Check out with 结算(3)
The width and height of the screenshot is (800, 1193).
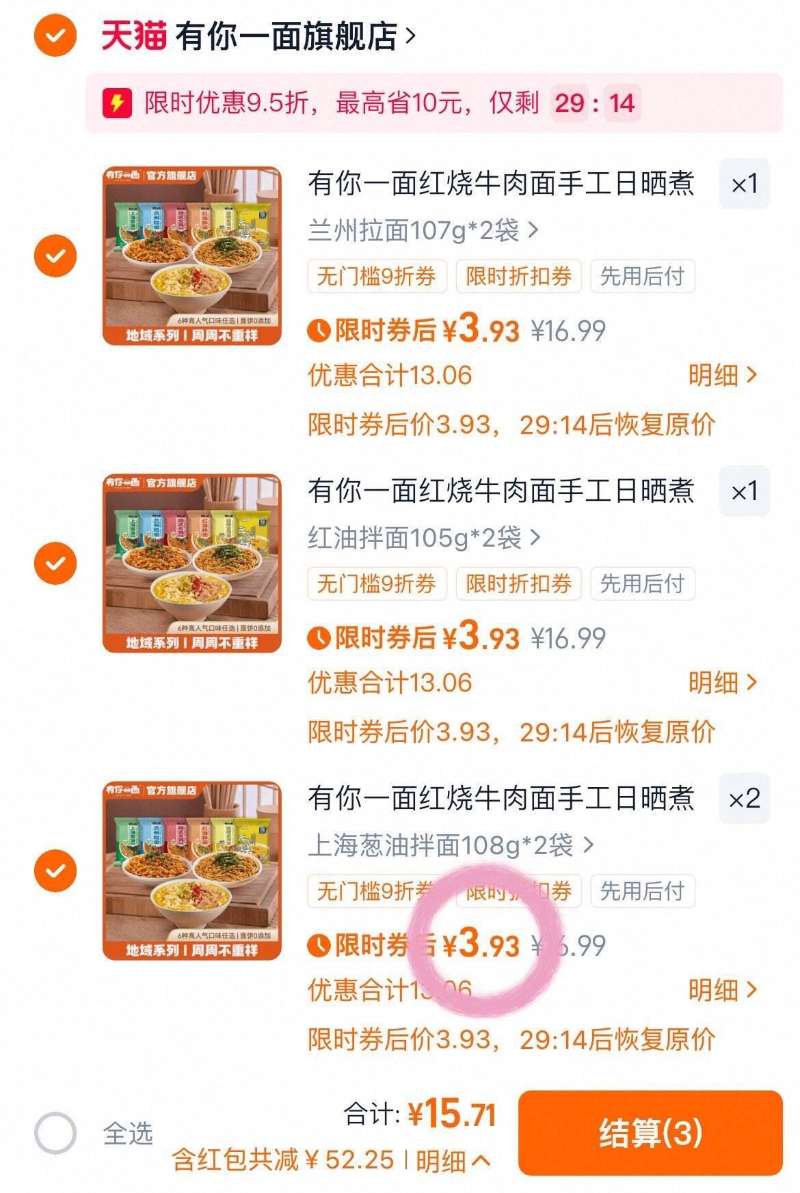coord(650,1133)
